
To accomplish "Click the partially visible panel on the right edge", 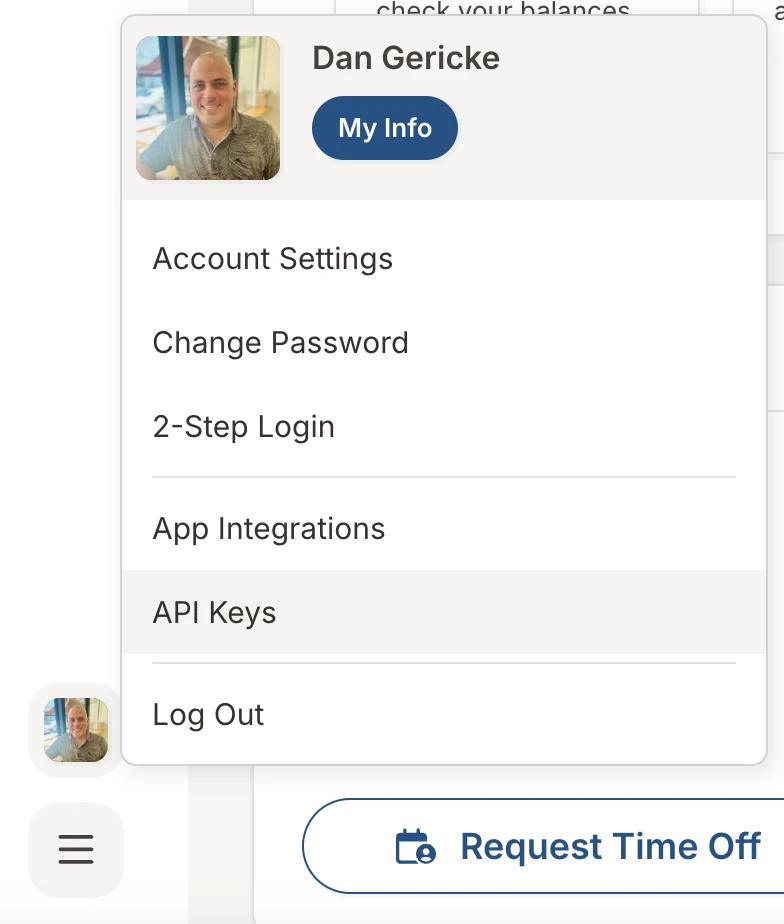I will click(x=777, y=260).
